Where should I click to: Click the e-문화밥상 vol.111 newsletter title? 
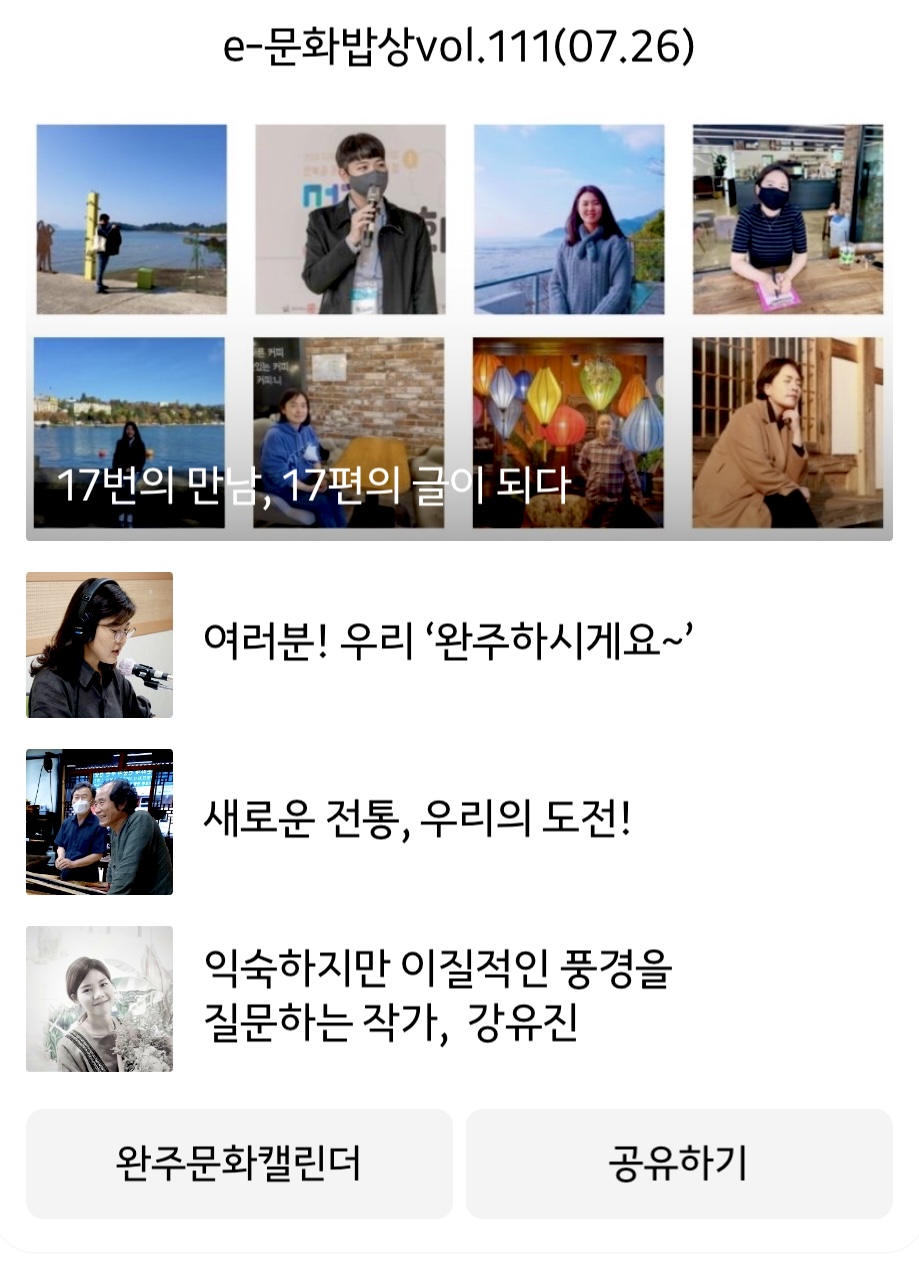pos(459,42)
